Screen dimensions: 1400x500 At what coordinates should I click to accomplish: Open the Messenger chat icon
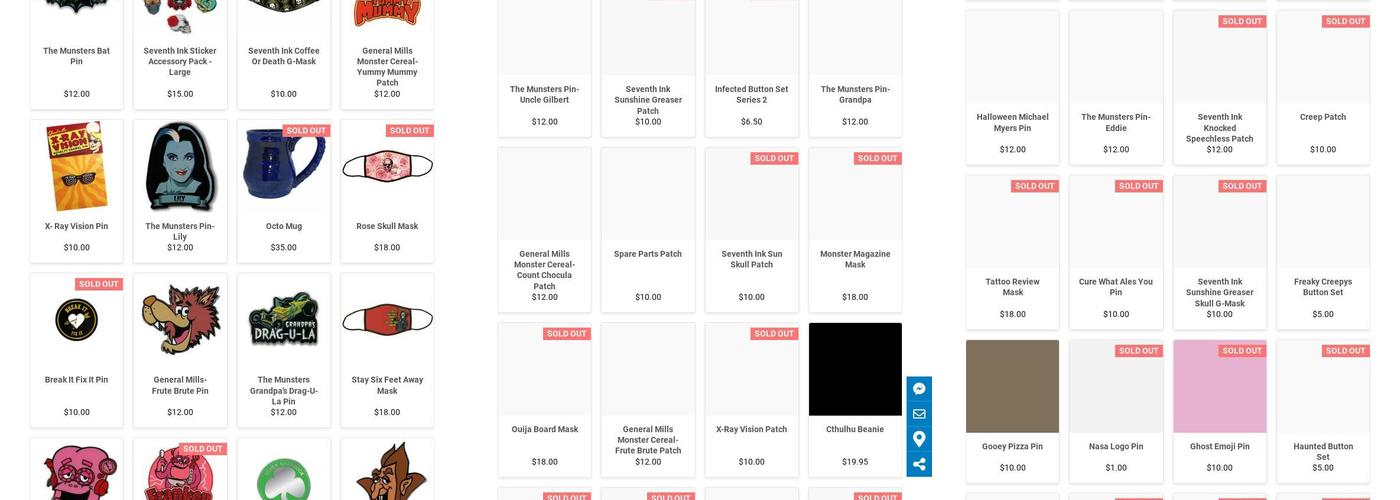(919, 389)
